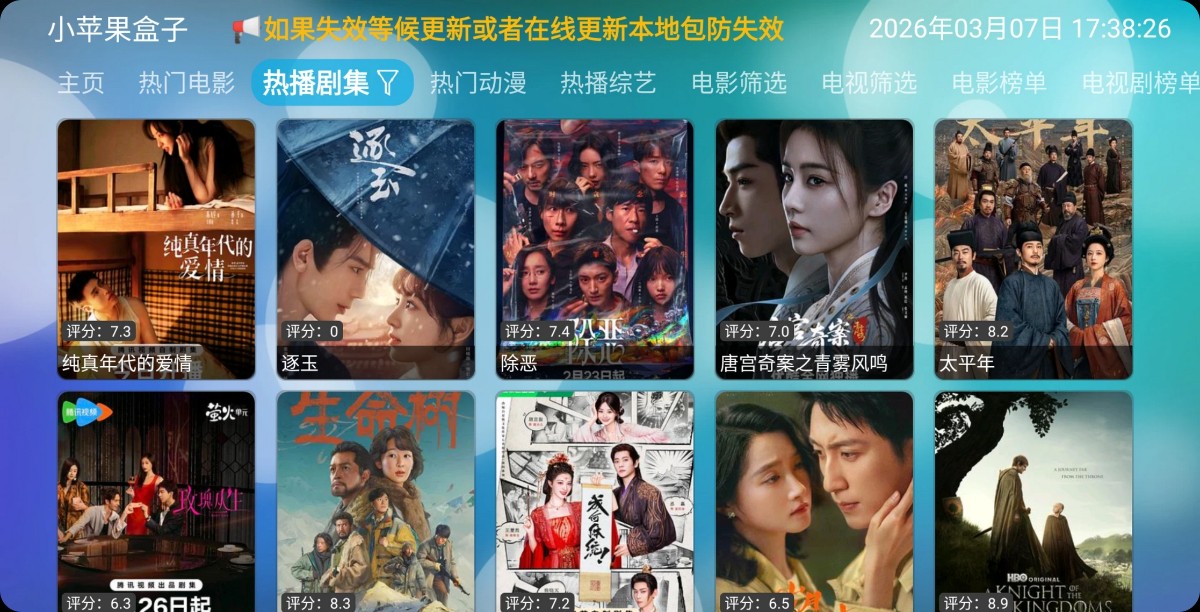
Task: Select the 除恶 series poster
Action: coord(595,249)
